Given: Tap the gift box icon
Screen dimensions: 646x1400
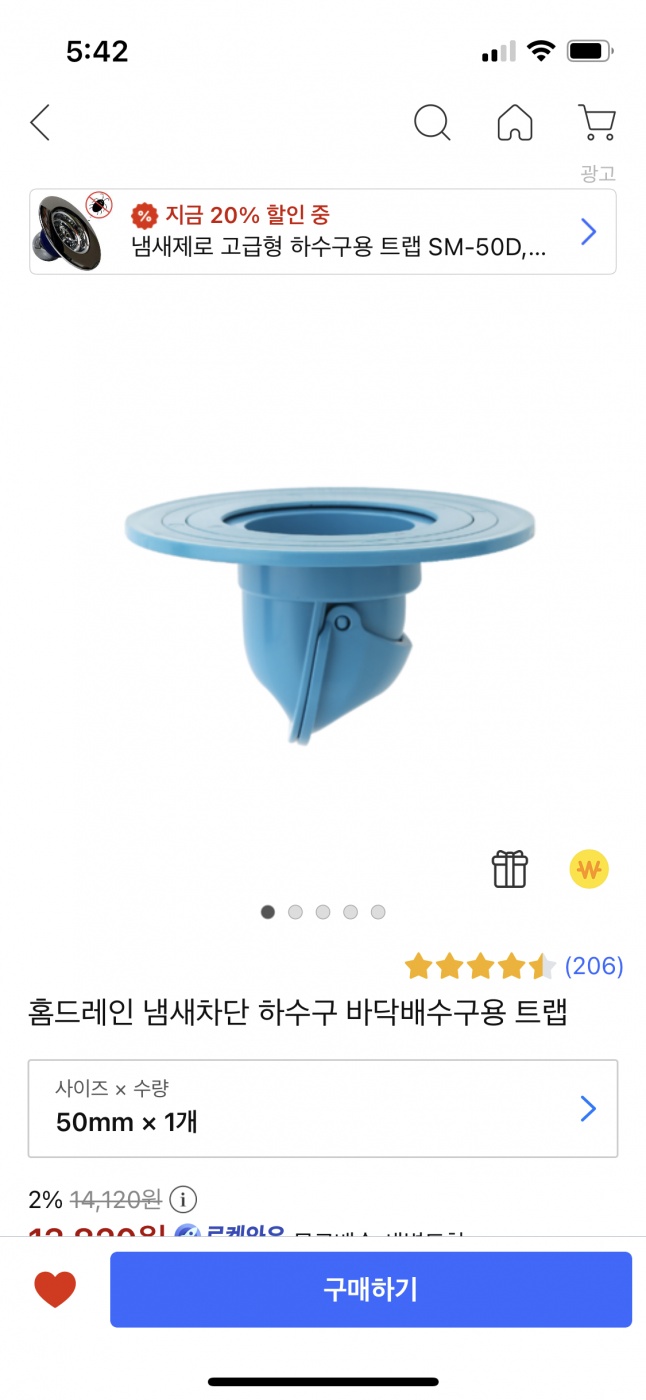Looking at the screenshot, I should [x=509, y=869].
